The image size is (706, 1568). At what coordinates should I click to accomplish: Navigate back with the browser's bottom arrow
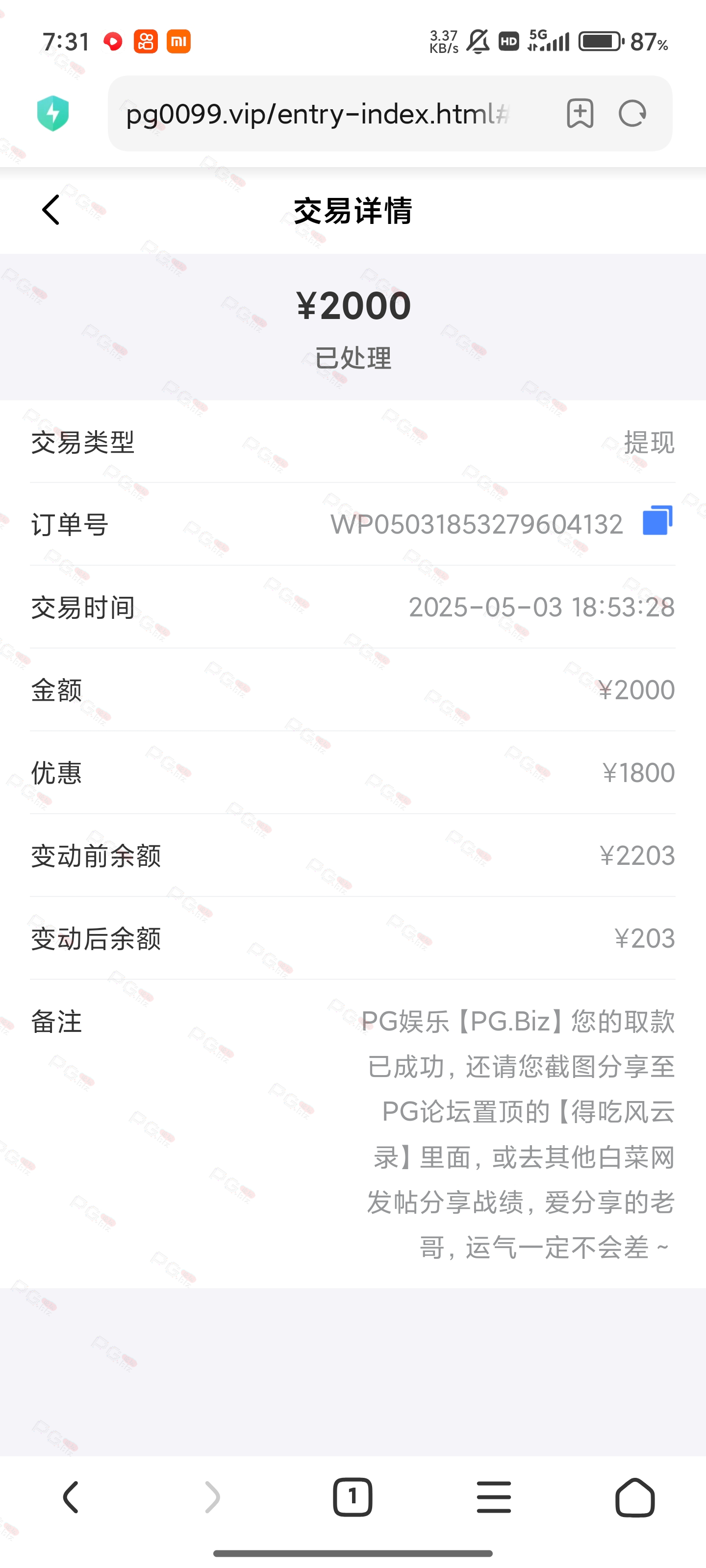[x=71, y=1497]
